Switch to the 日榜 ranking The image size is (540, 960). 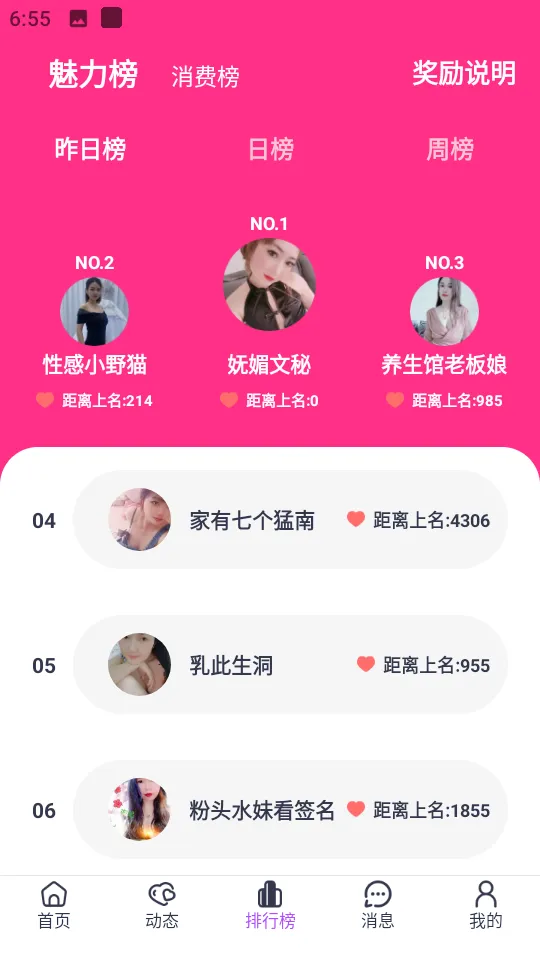[271, 149]
